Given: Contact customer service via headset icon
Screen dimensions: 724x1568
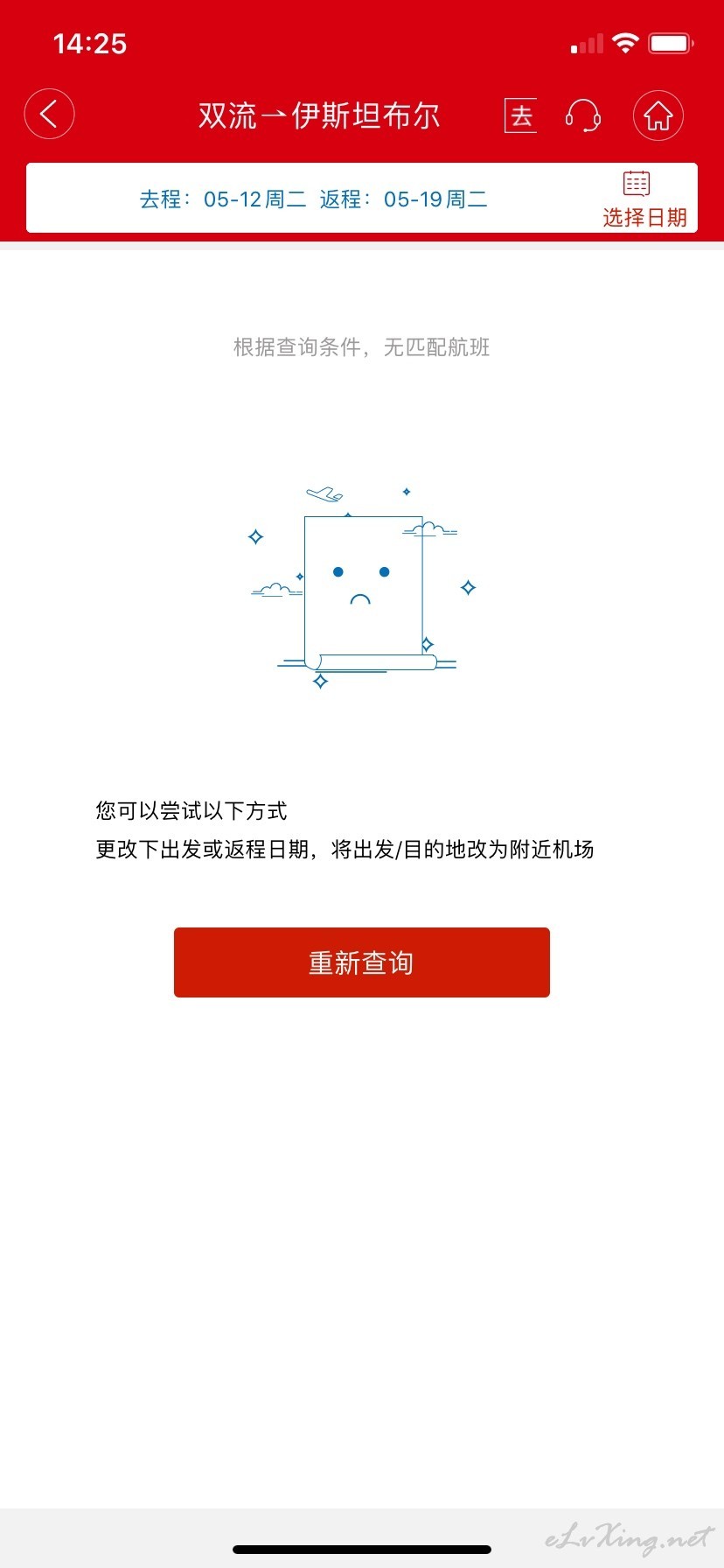Looking at the screenshot, I should coord(582,115).
